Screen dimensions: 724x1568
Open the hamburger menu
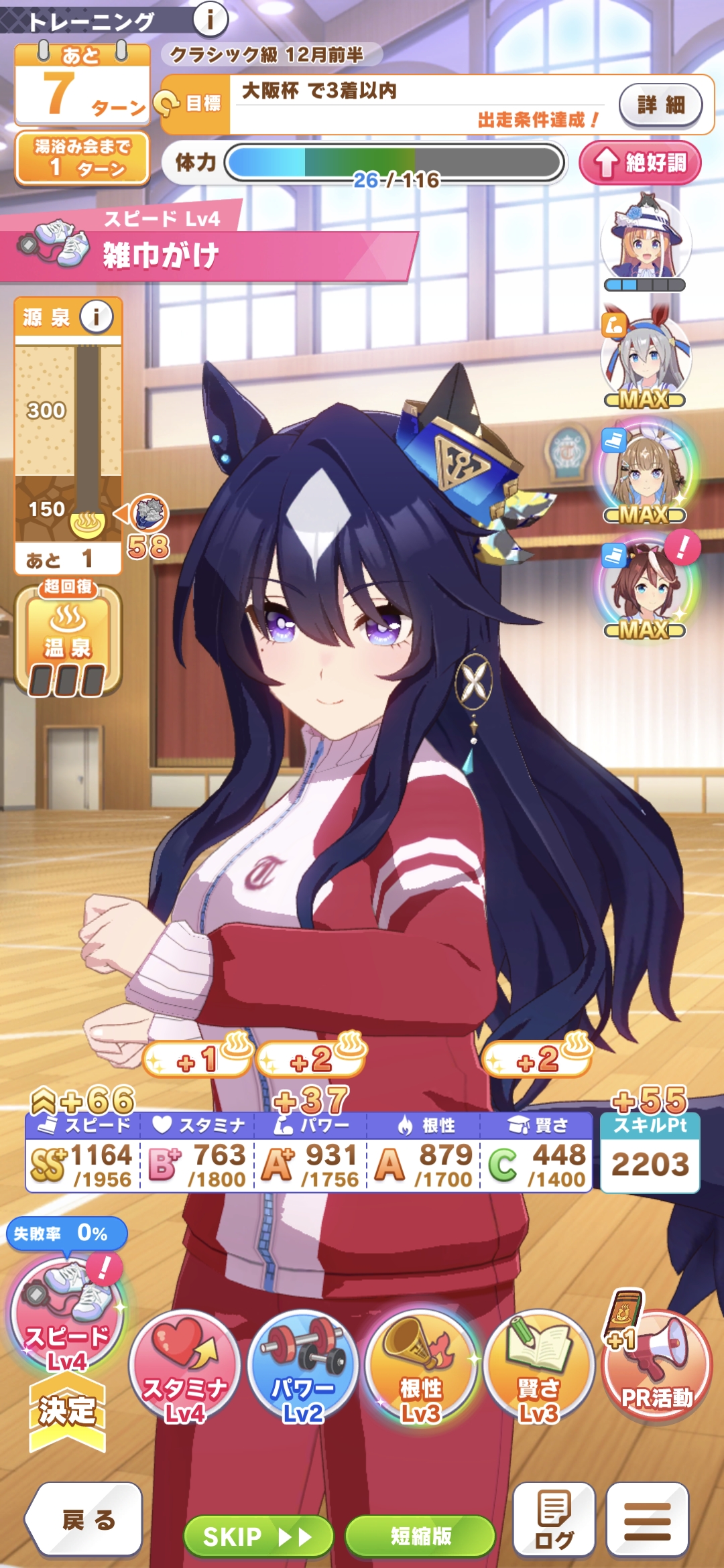click(647, 1520)
